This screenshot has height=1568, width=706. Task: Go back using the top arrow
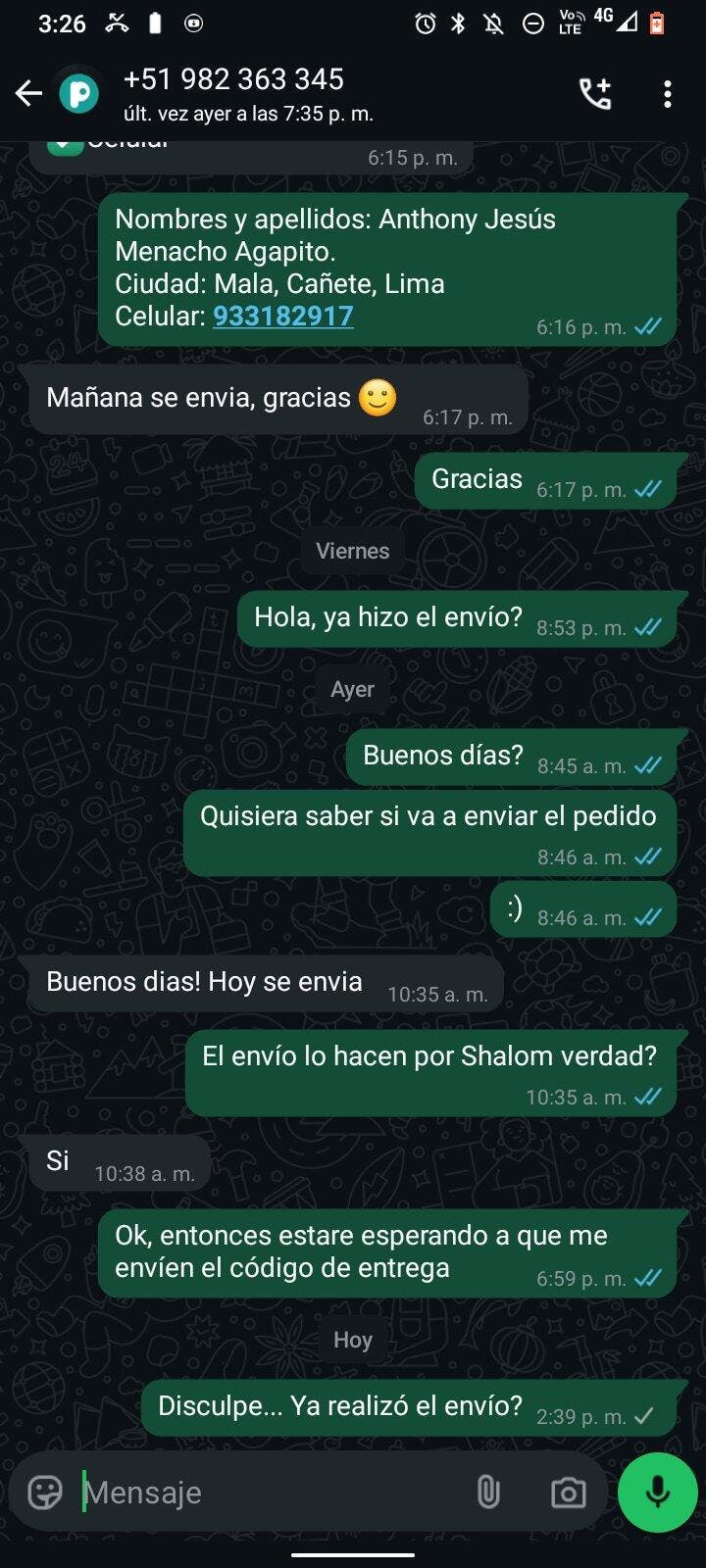(x=28, y=94)
